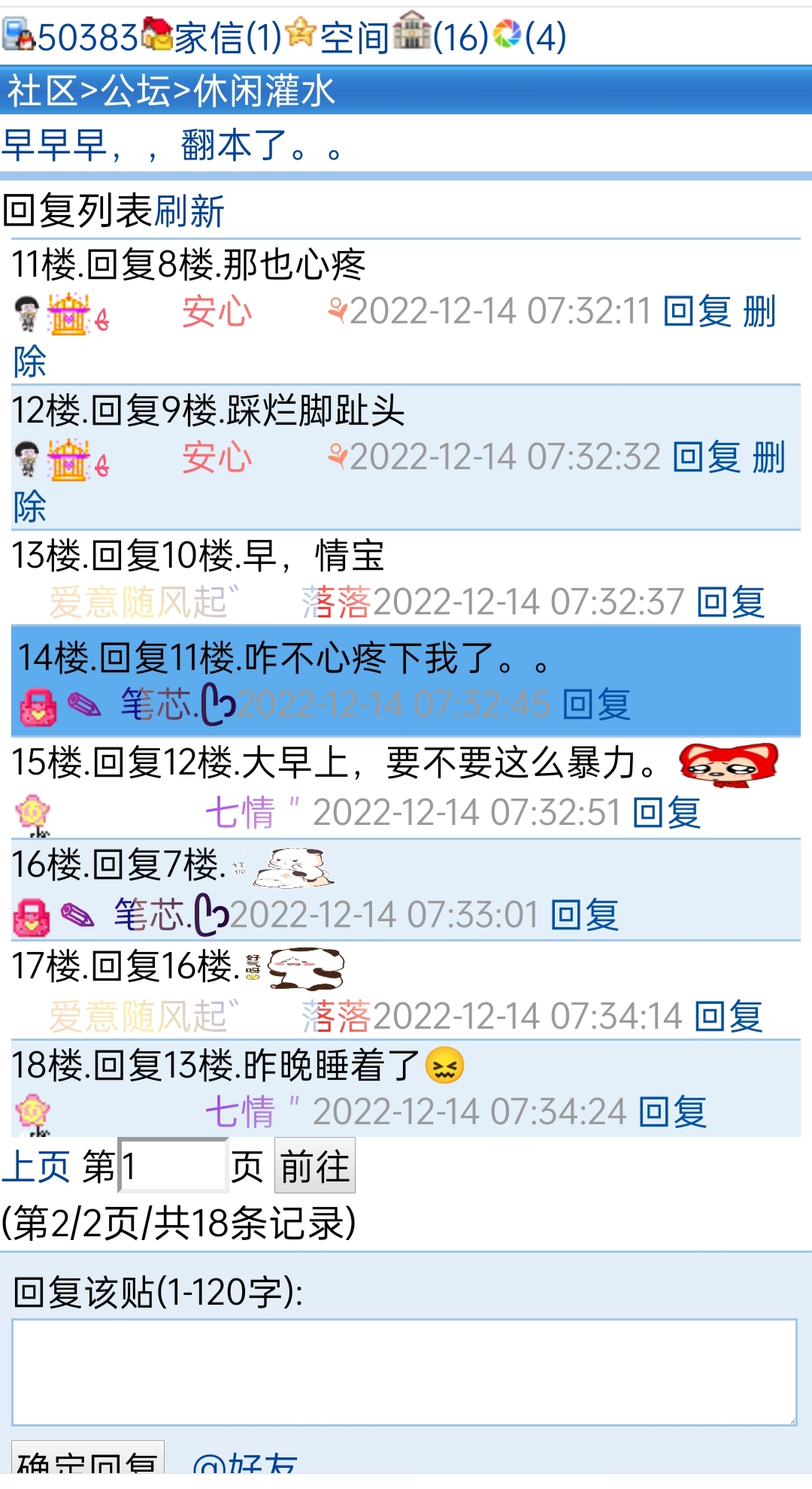Open 笔芯 profile on 14楼
Image resolution: width=812 pixels, height=1489 pixels.
click(159, 705)
